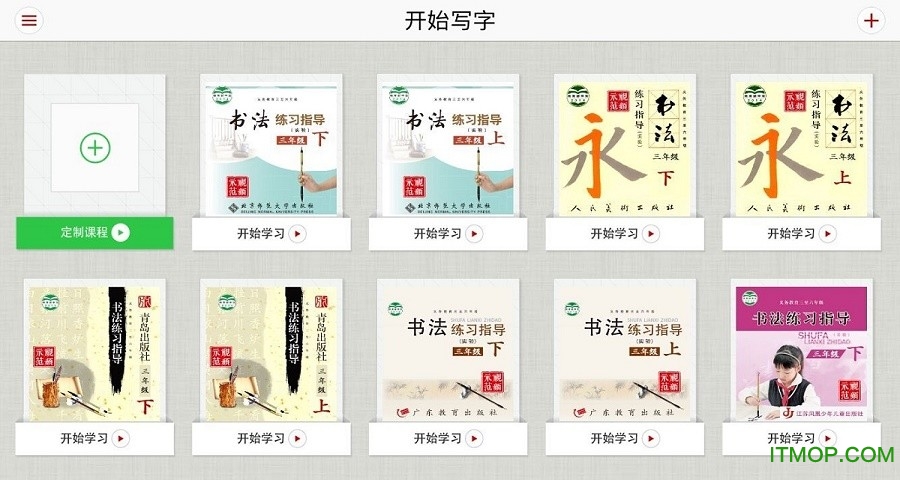Viewport: 900px width, 480px height.
Task: Open the 广东教育出版社 三年级上 book cover
Action: pyautogui.click(x=625, y=352)
